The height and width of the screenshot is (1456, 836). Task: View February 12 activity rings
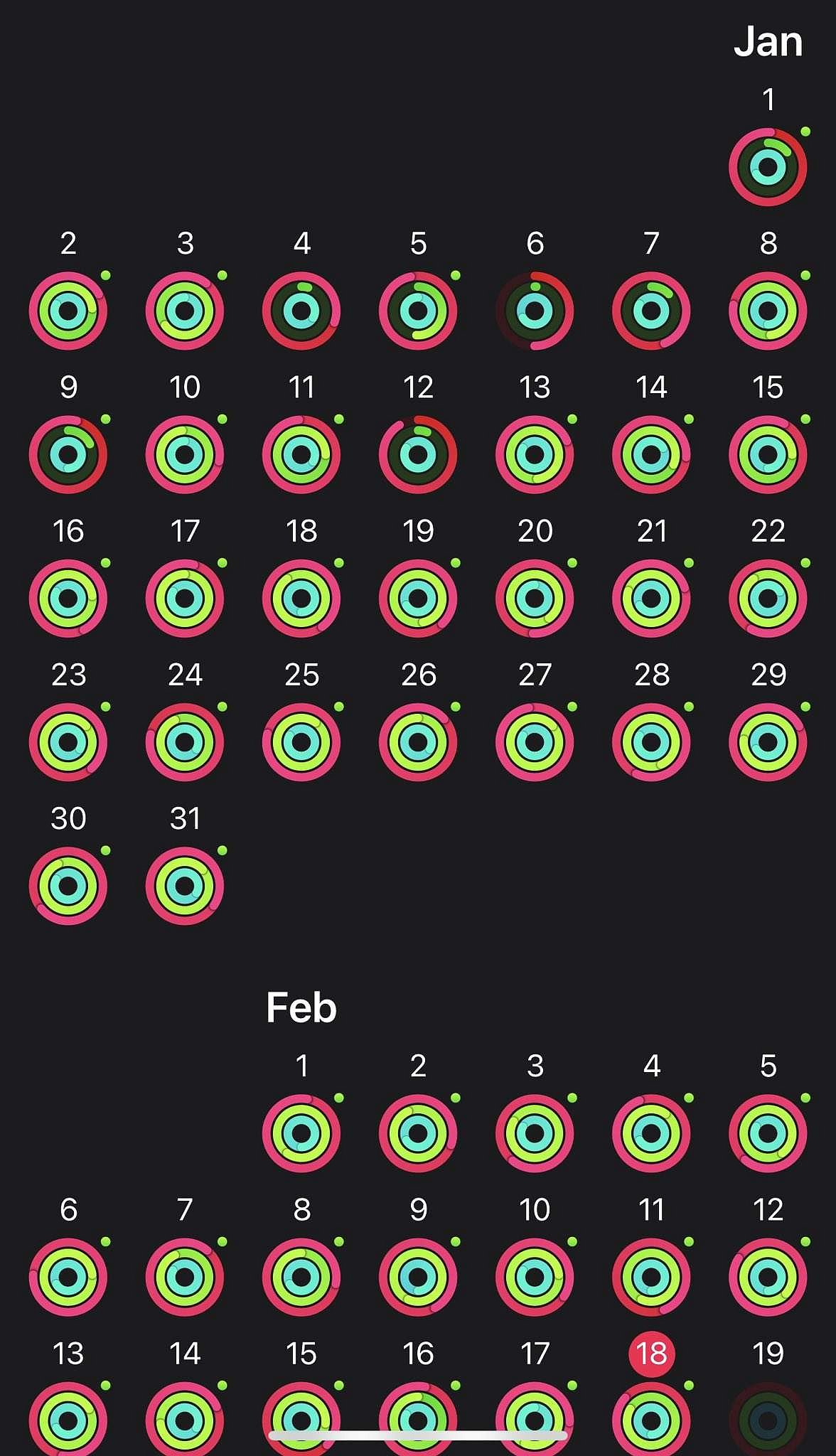point(768,1276)
